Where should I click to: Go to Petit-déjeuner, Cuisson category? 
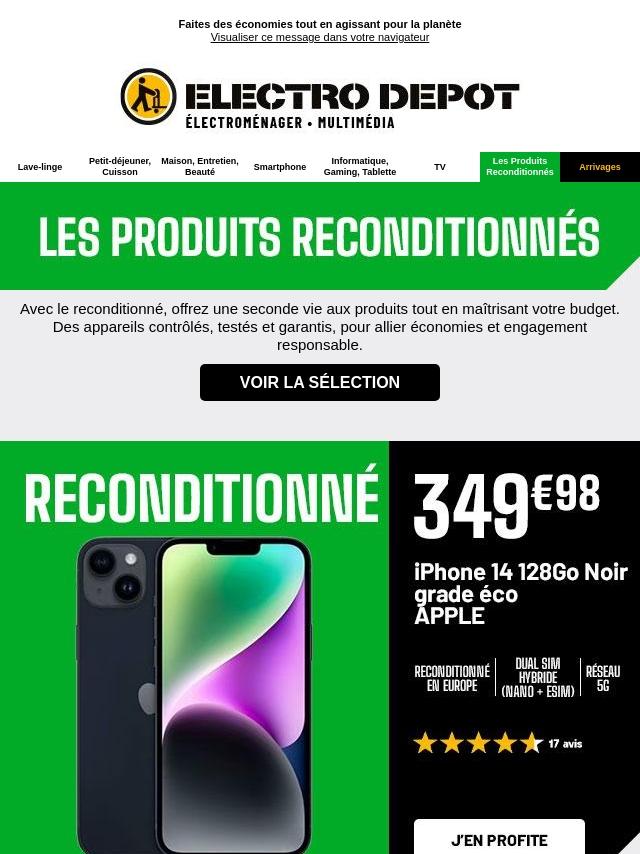(120, 166)
